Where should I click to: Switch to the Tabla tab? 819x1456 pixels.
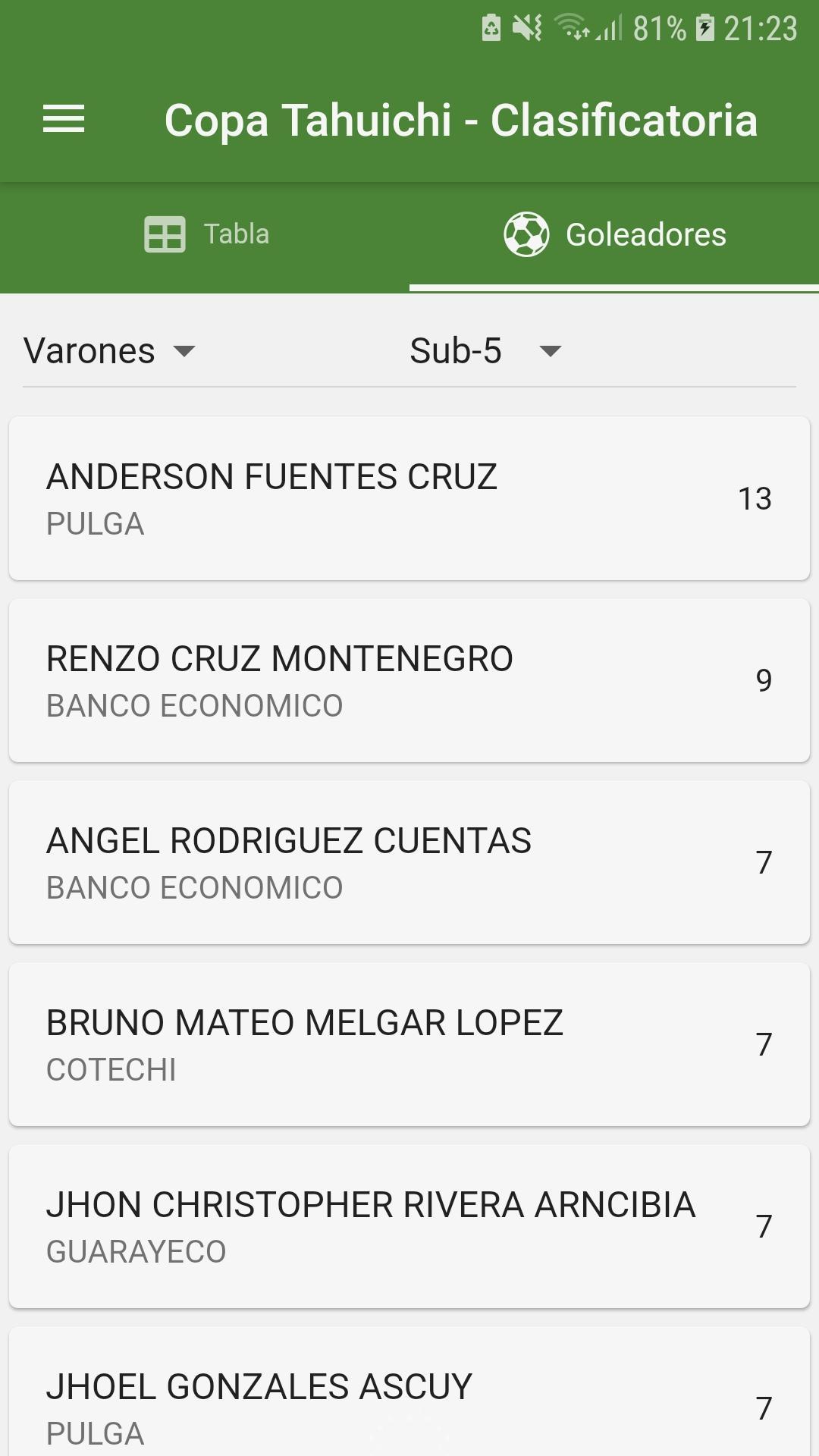click(205, 234)
